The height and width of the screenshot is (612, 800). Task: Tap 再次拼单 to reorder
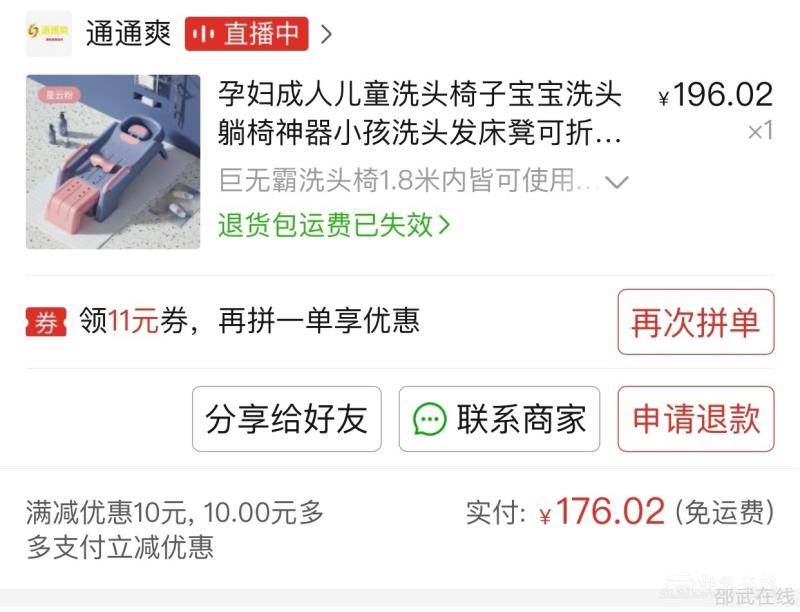[x=695, y=322]
